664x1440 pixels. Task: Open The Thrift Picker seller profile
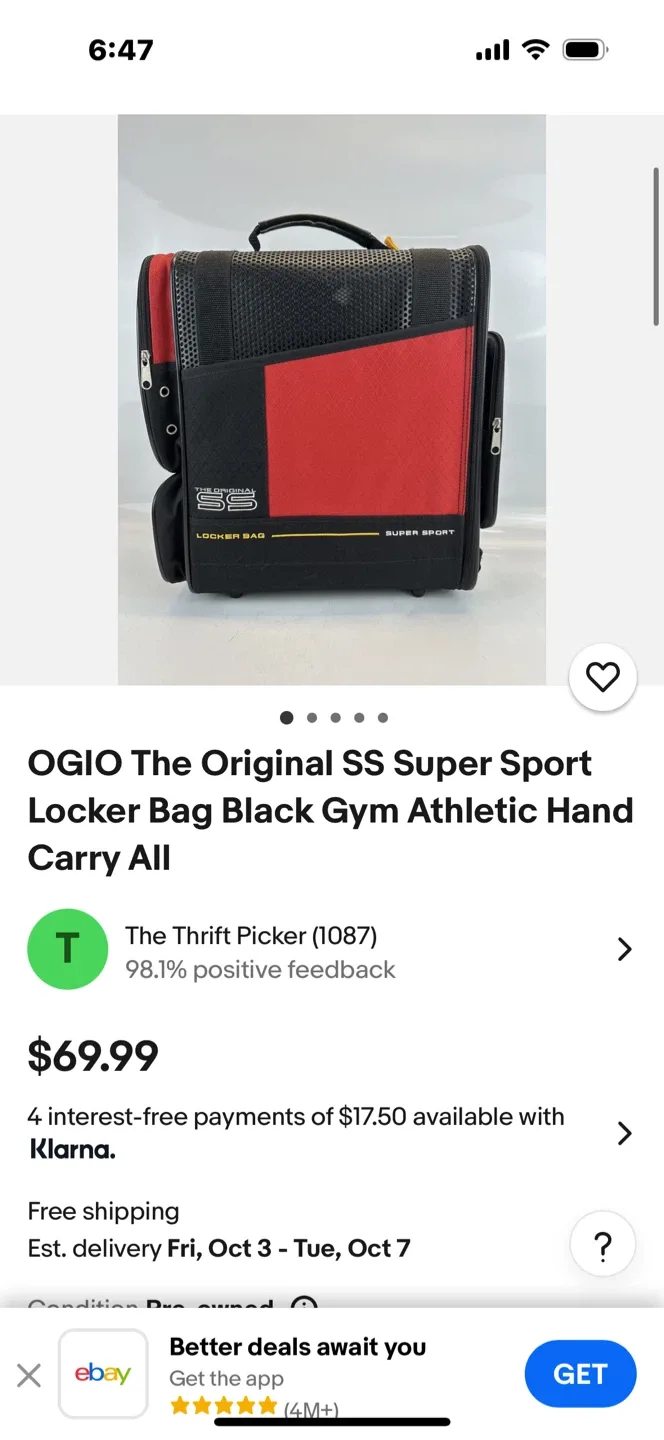pos(331,950)
